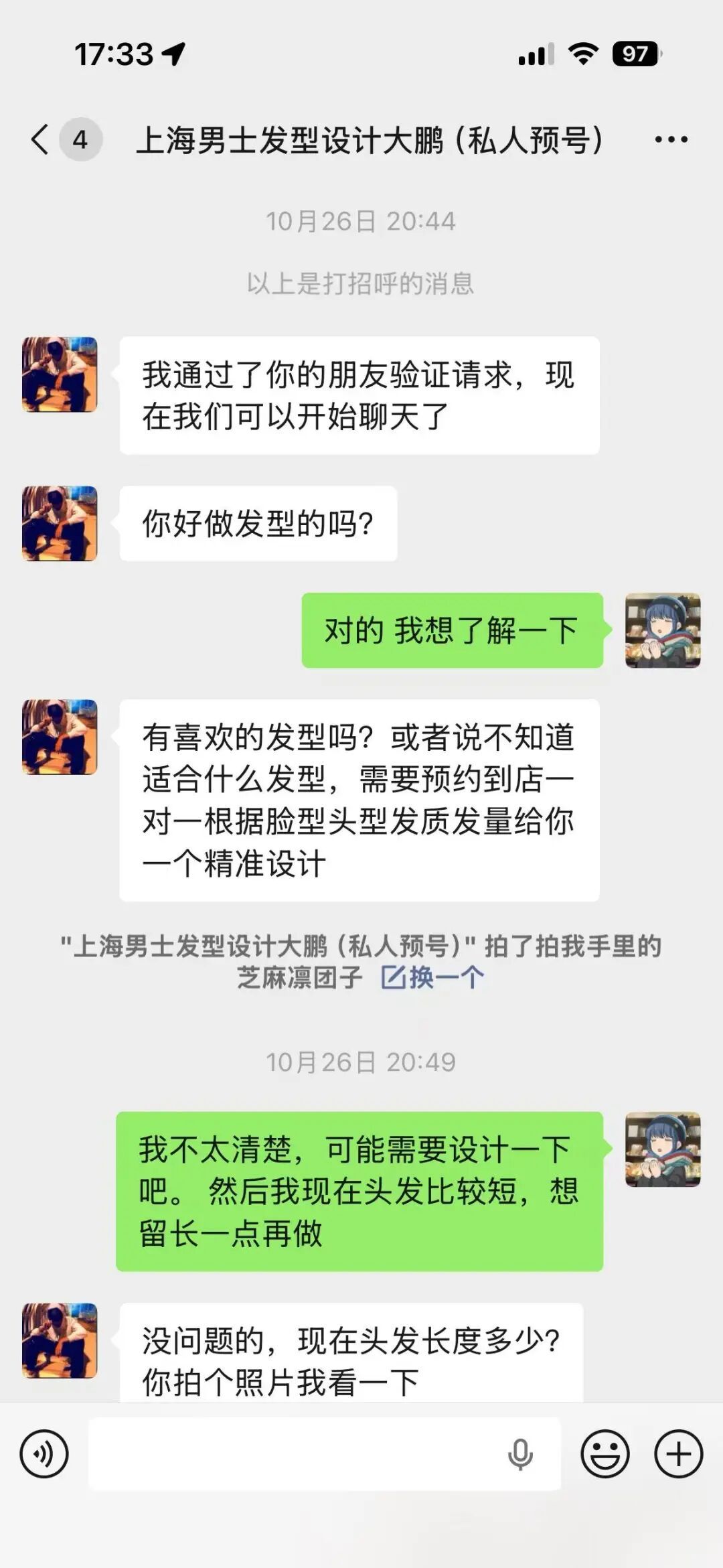Image resolution: width=723 pixels, height=1568 pixels.
Task: Open the emoji sticker panel
Action: click(605, 1453)
